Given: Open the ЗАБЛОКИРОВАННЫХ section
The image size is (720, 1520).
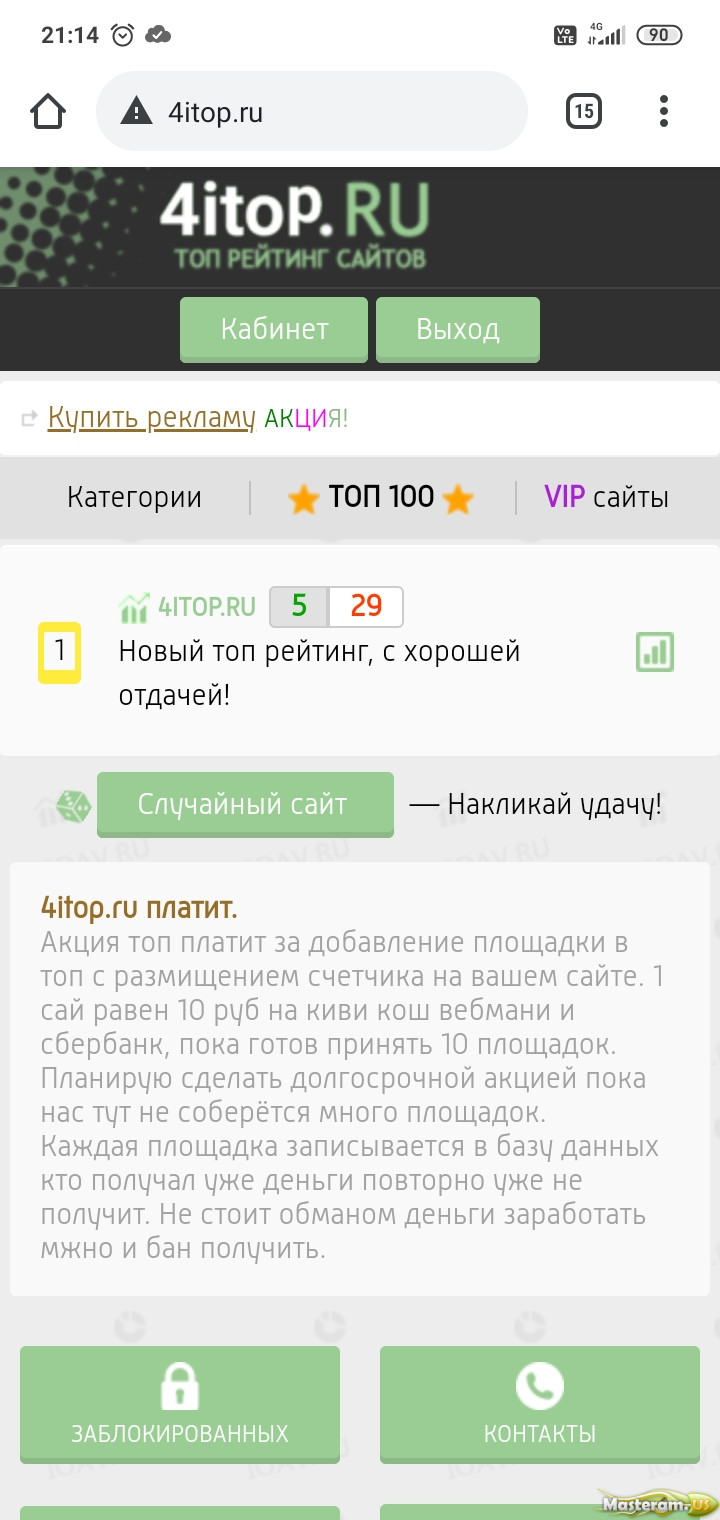Looking at the screenshot, I should pos(180,1405).
